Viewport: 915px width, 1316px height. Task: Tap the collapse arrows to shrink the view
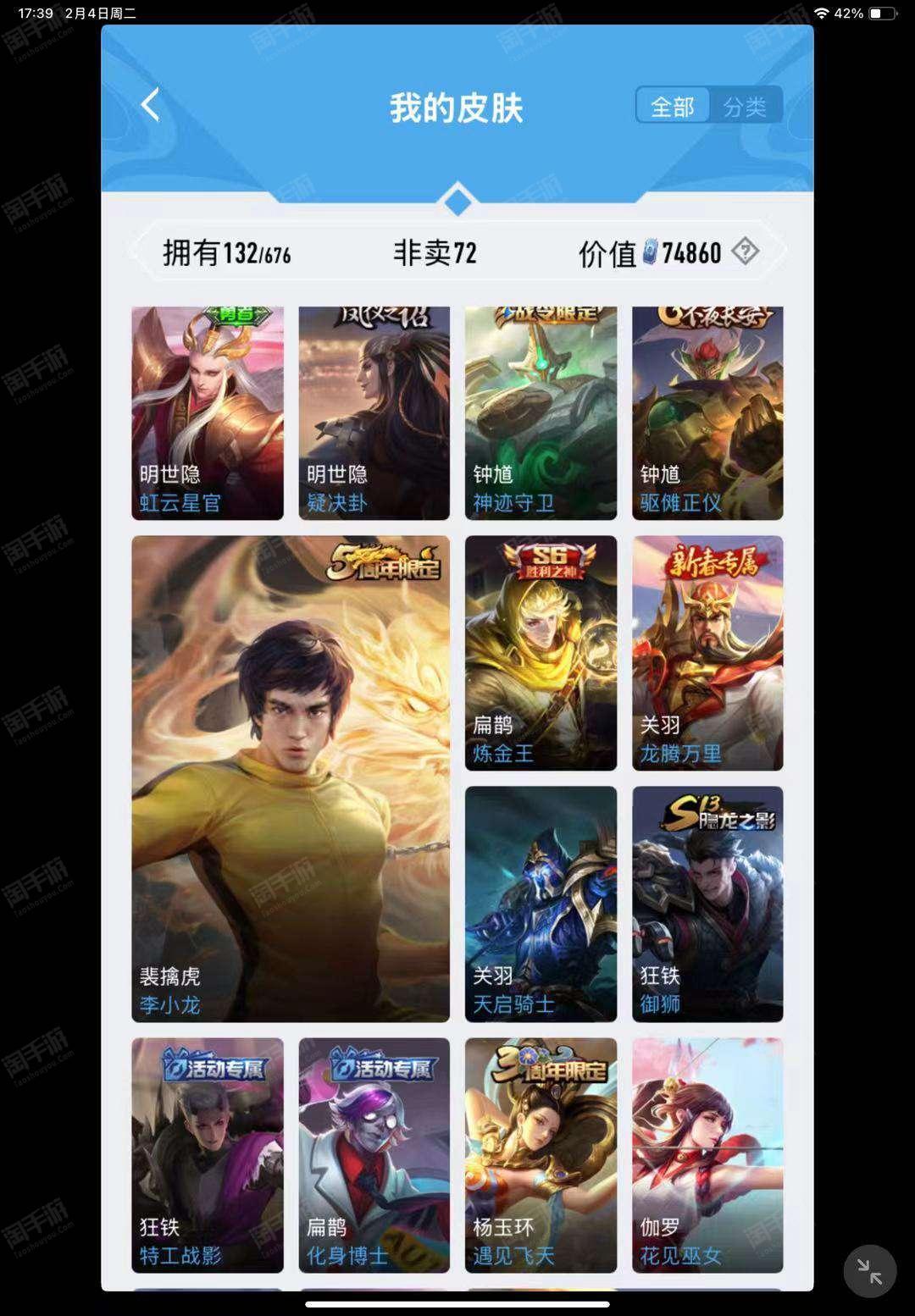click(x=869, y=1271)
